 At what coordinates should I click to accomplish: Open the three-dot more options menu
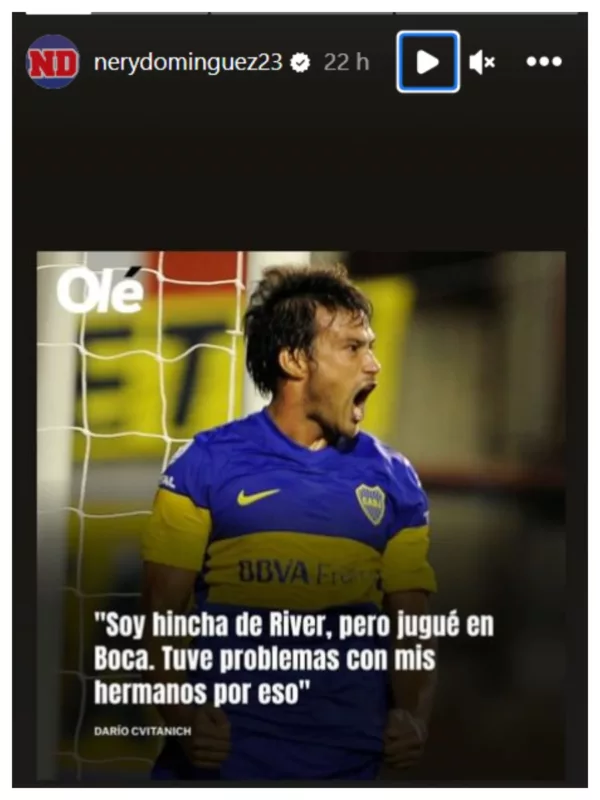tap(544, 62)
